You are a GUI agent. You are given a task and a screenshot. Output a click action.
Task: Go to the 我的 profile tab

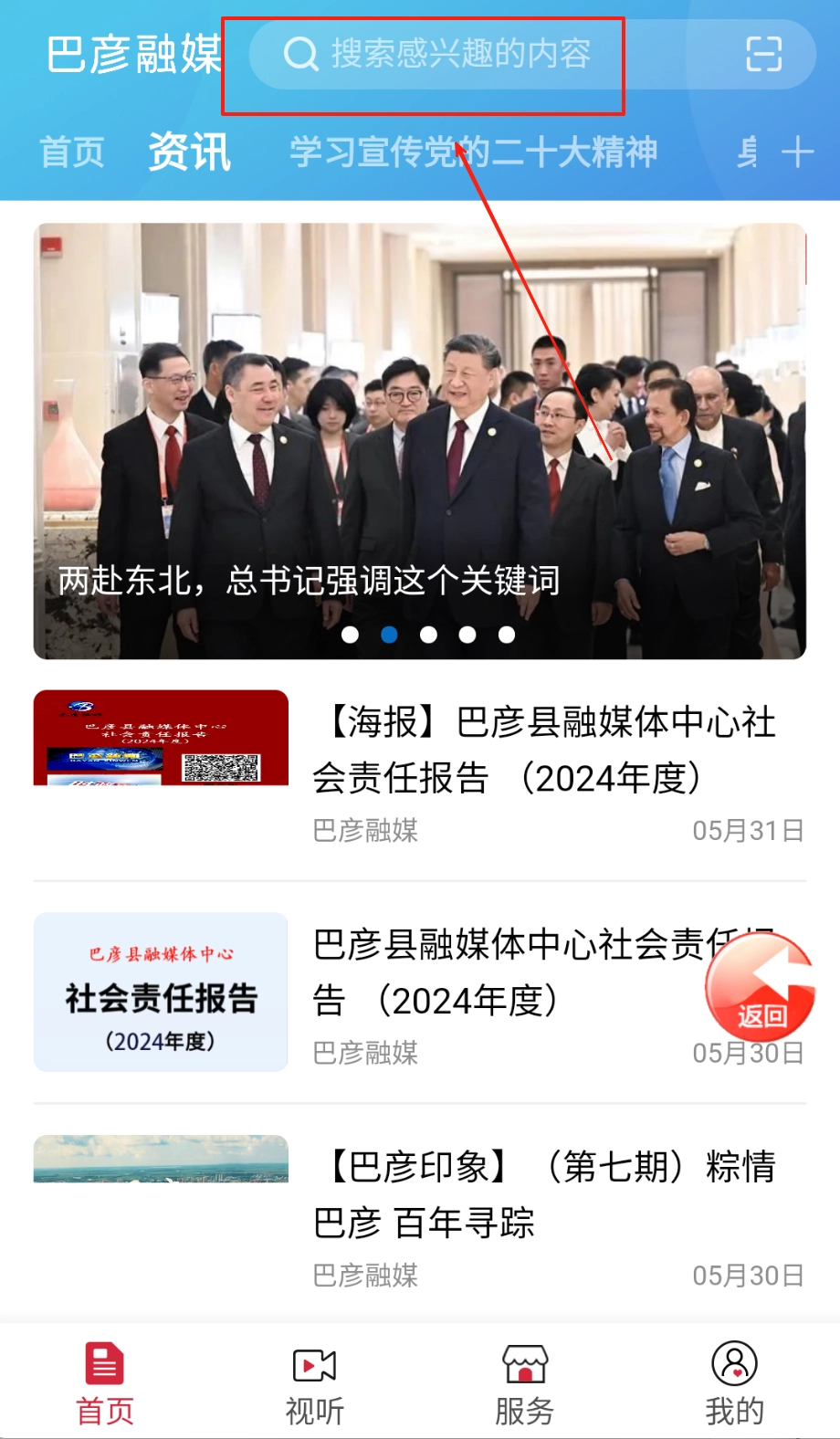(734, 1384)
